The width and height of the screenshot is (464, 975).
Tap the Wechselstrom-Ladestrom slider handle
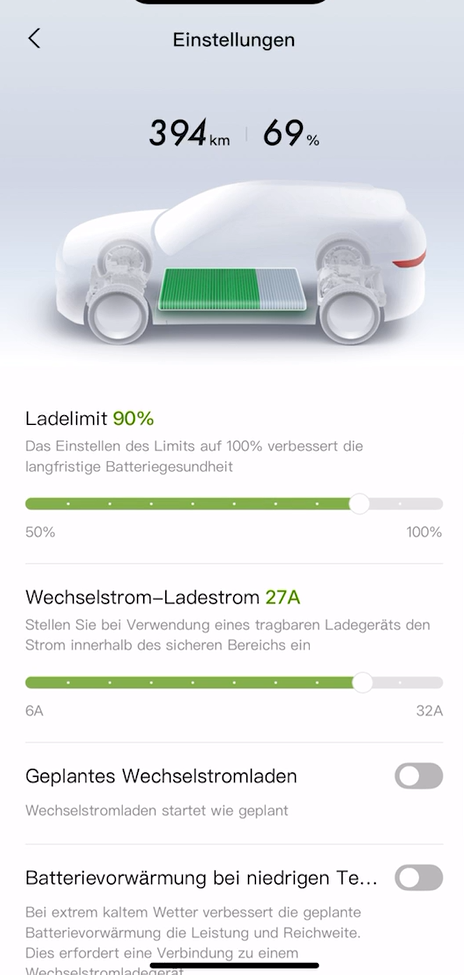click(x=362, y=682)
